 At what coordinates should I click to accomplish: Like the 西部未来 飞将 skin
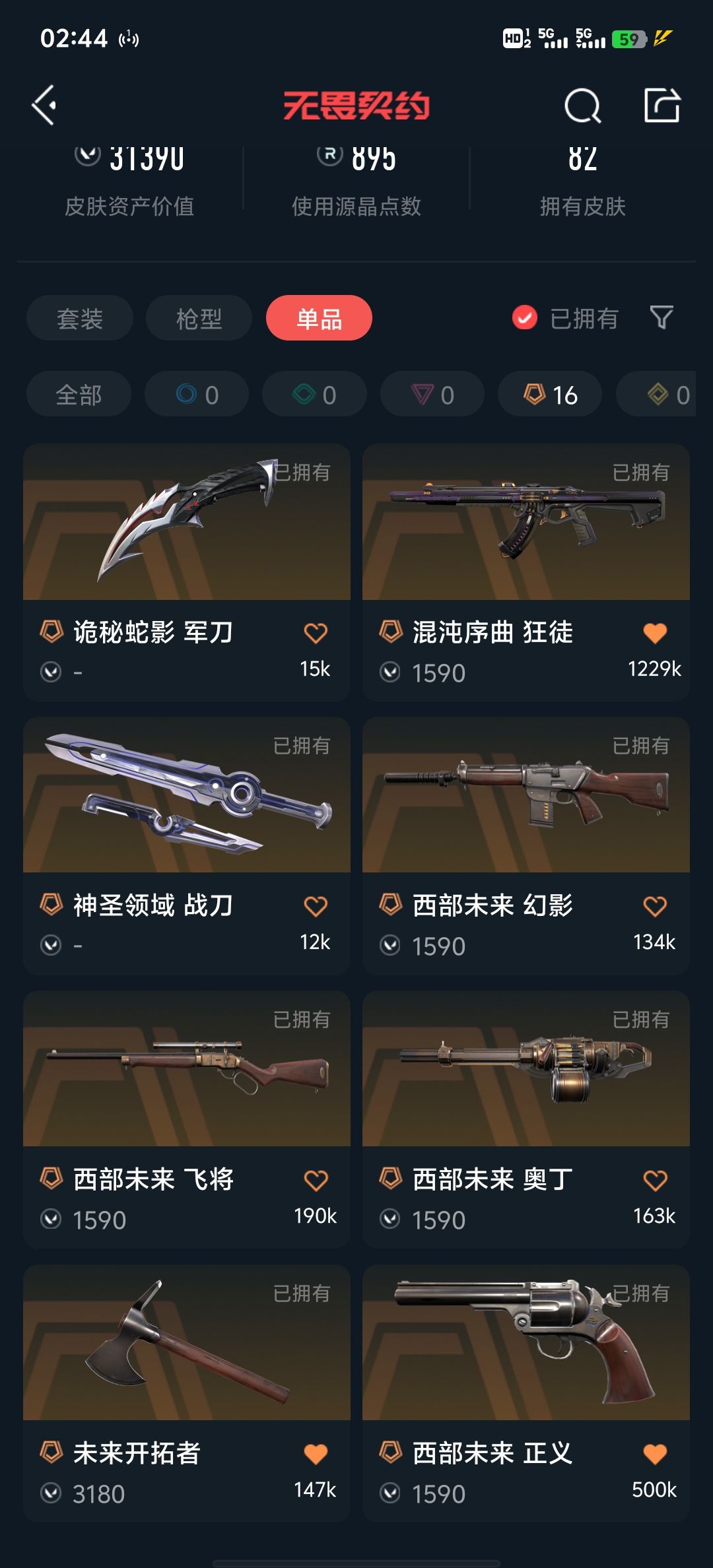pos(316,1180)
